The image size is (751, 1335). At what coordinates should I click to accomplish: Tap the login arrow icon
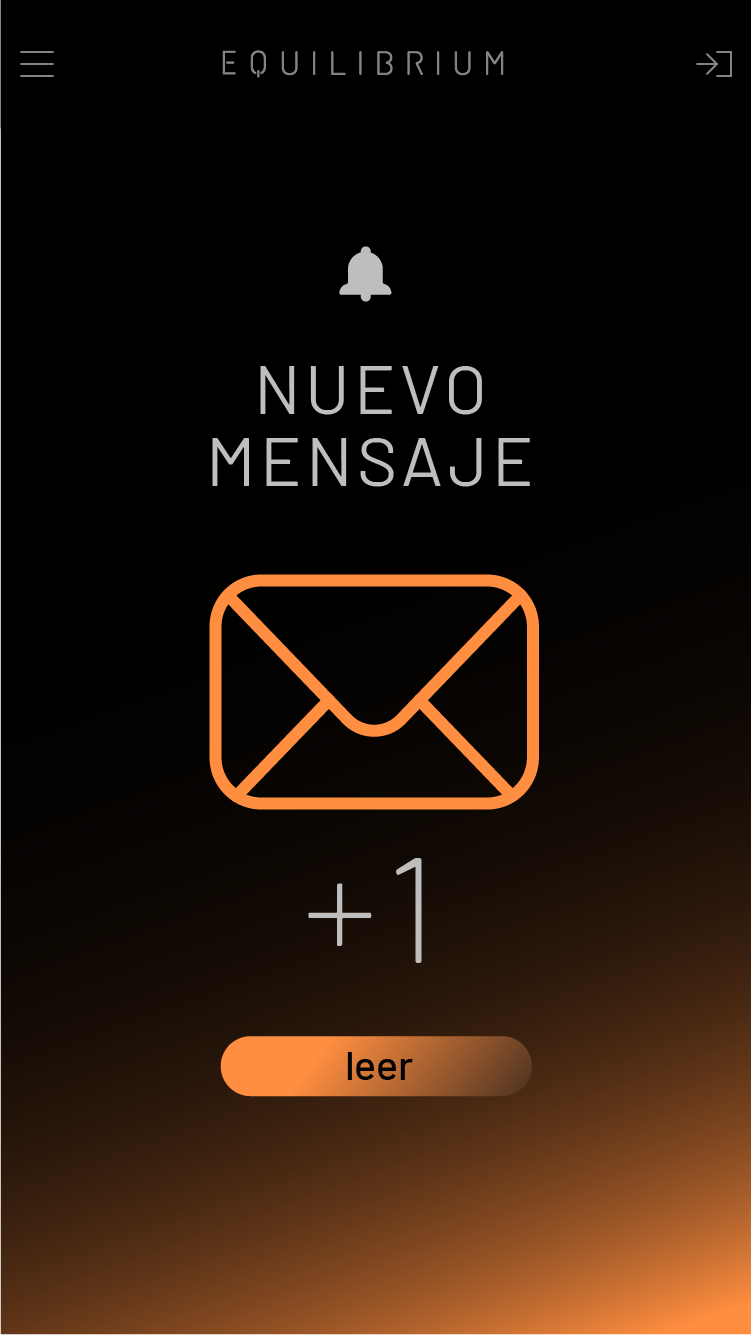click(714, 65)
